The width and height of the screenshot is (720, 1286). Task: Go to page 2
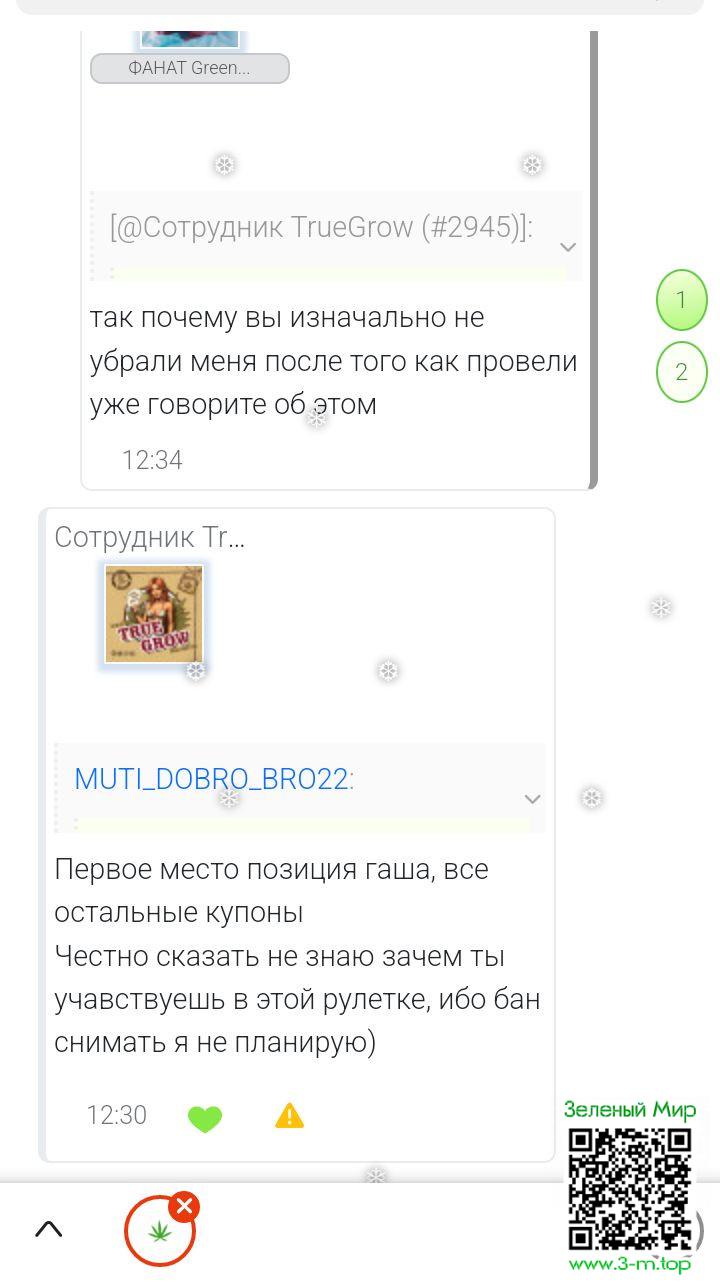[x=681, y=372]
